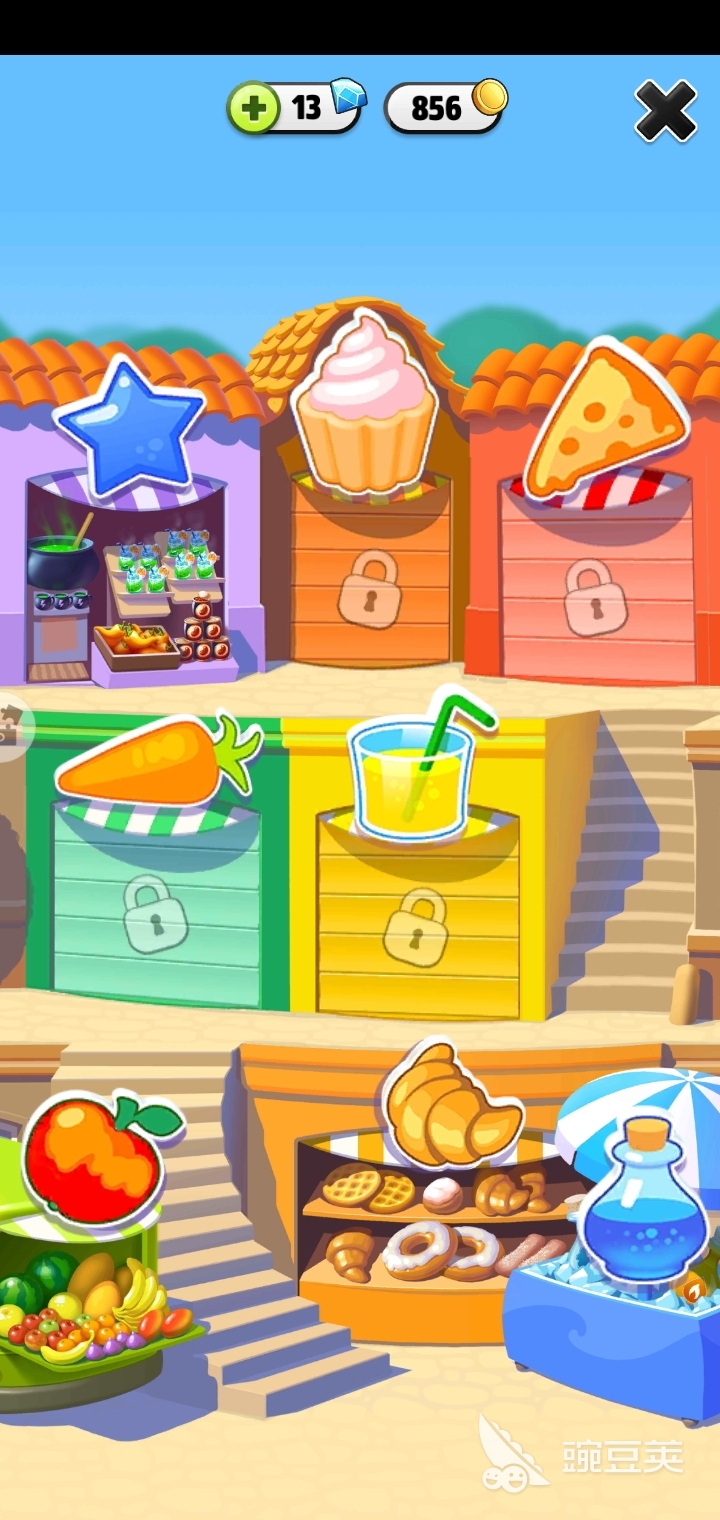This screenshot has width=720, height=1520.
Task: Tap the green plus to add gems
Action: click(x=253, y=108)
